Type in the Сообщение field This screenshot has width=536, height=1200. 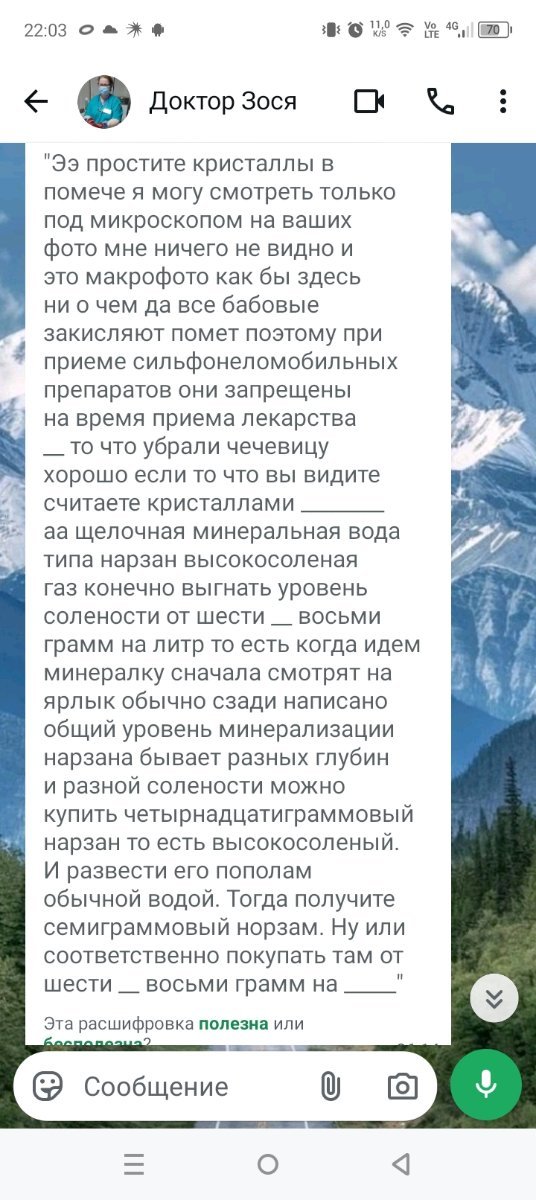(x=190, y=1086)
